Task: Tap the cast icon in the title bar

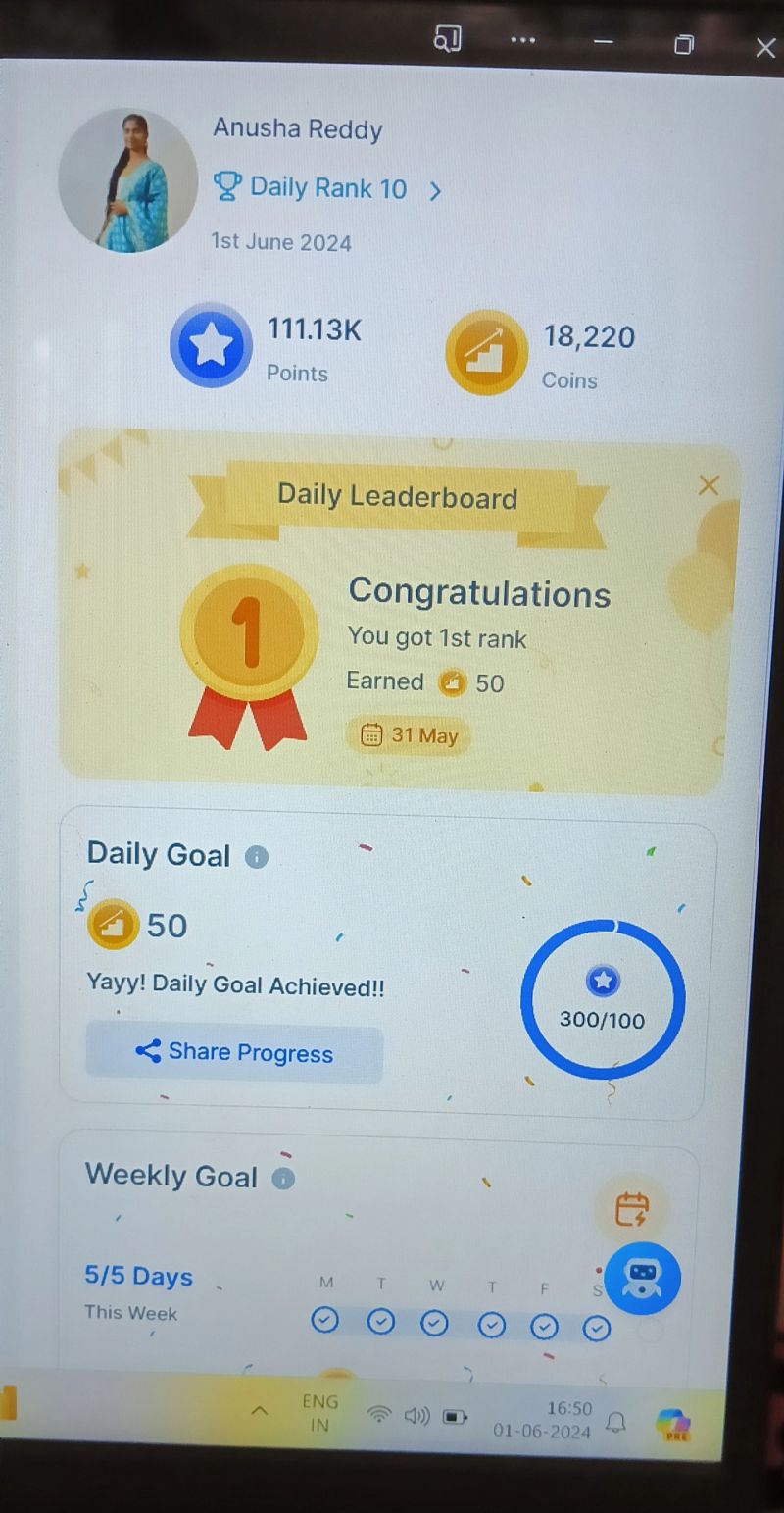Action: click(447, 39)
